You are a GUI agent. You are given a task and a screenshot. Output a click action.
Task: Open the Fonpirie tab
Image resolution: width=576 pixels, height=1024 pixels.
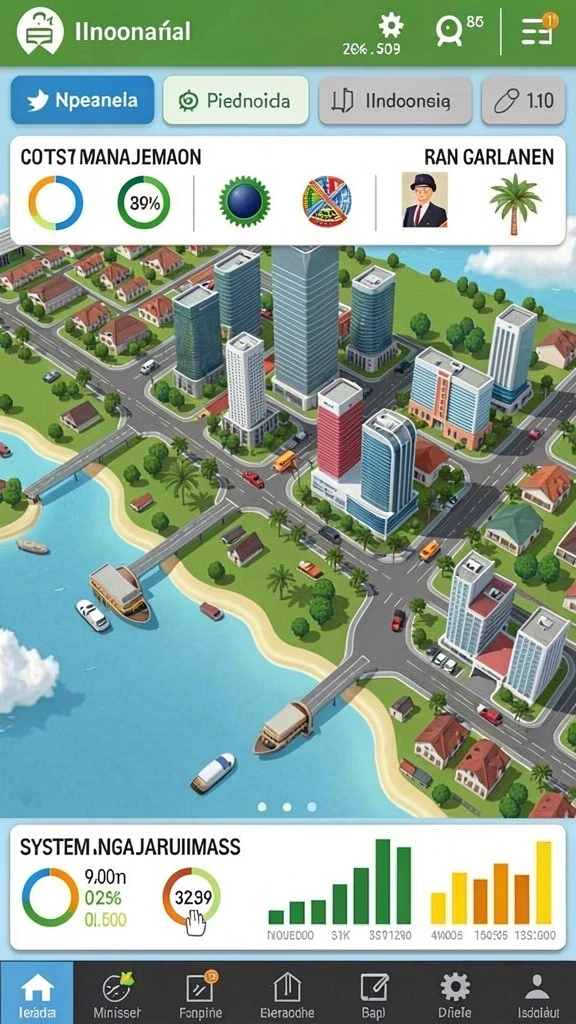pos(200,993)
